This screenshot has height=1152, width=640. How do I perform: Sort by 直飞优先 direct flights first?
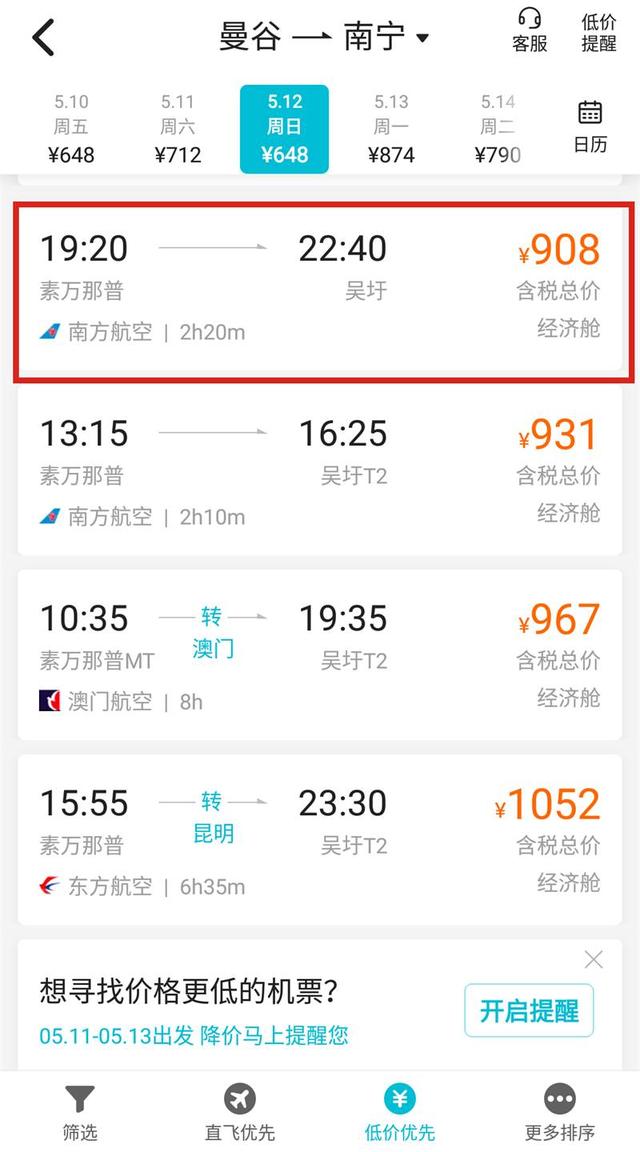pos(240,1111)
